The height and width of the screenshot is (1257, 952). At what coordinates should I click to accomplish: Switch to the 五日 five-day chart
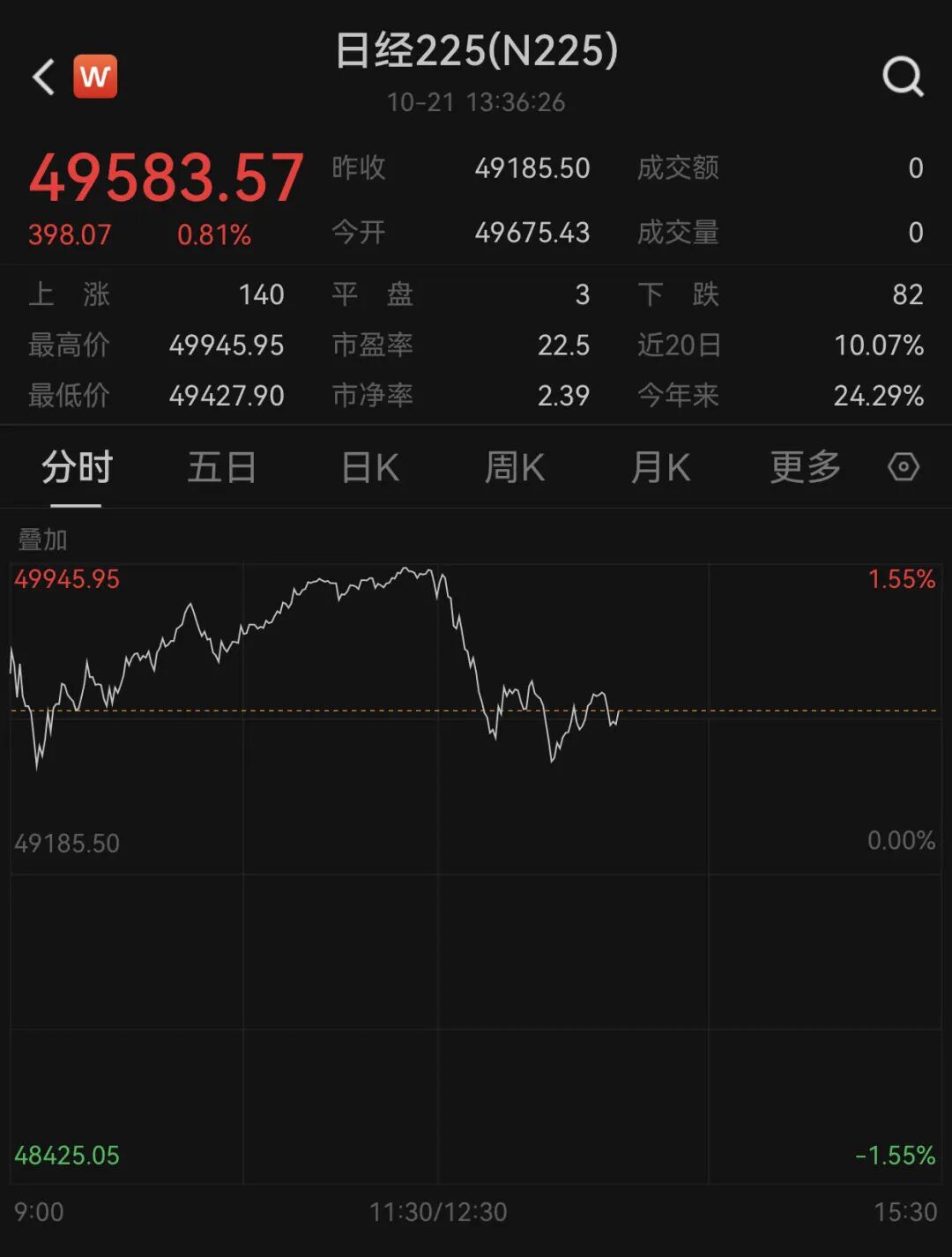pos(221,467)
